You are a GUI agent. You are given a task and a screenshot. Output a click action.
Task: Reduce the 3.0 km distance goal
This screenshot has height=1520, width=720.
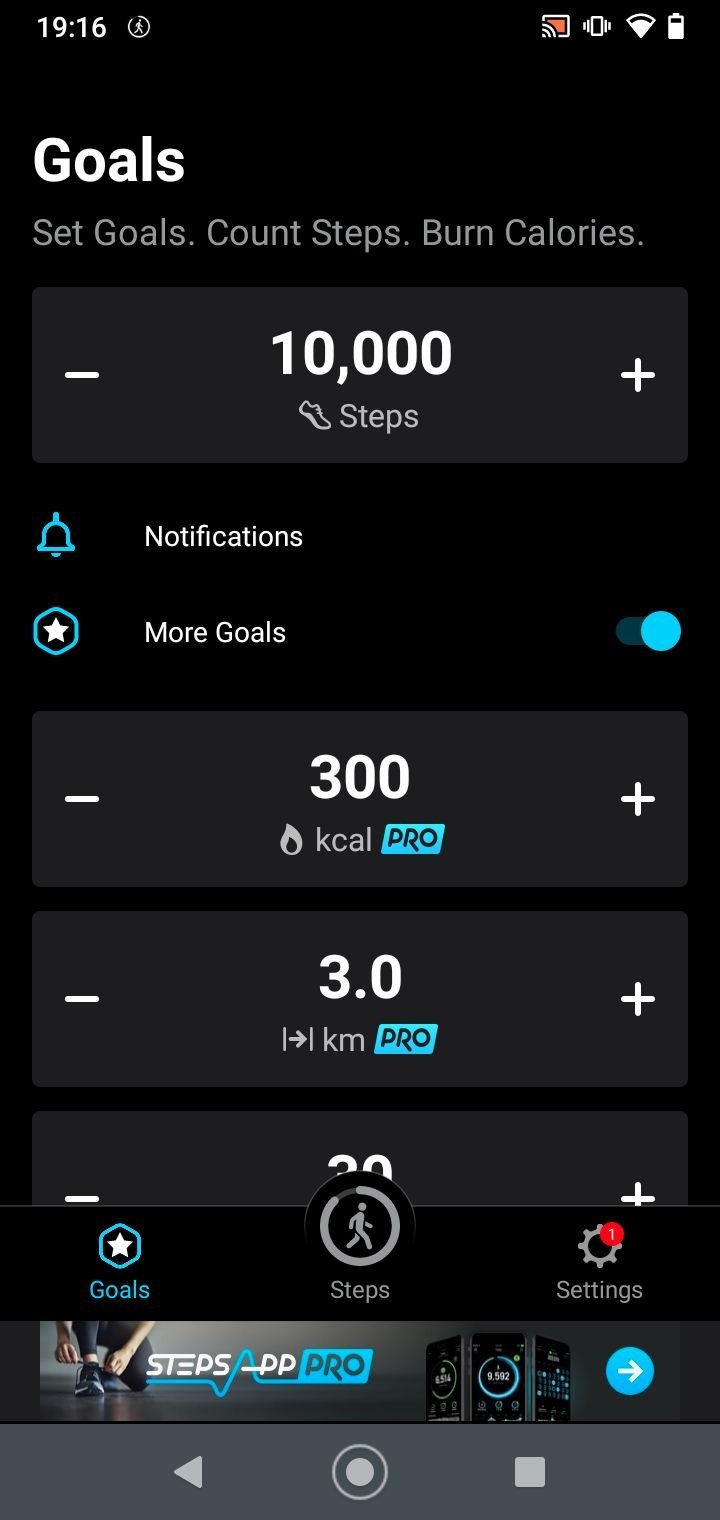pos(82,998)
